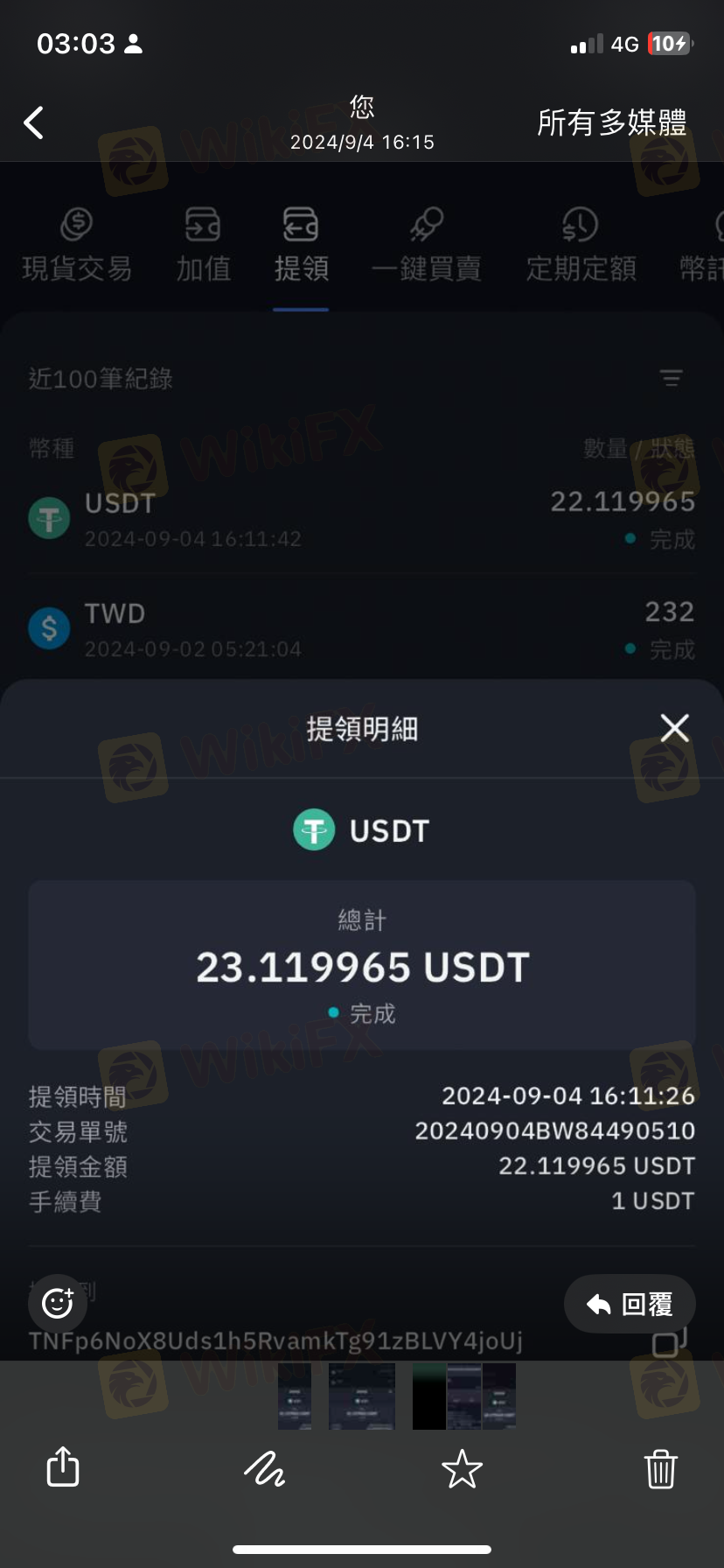Add an emoji reaction to the image

[x=58, y=1304]
